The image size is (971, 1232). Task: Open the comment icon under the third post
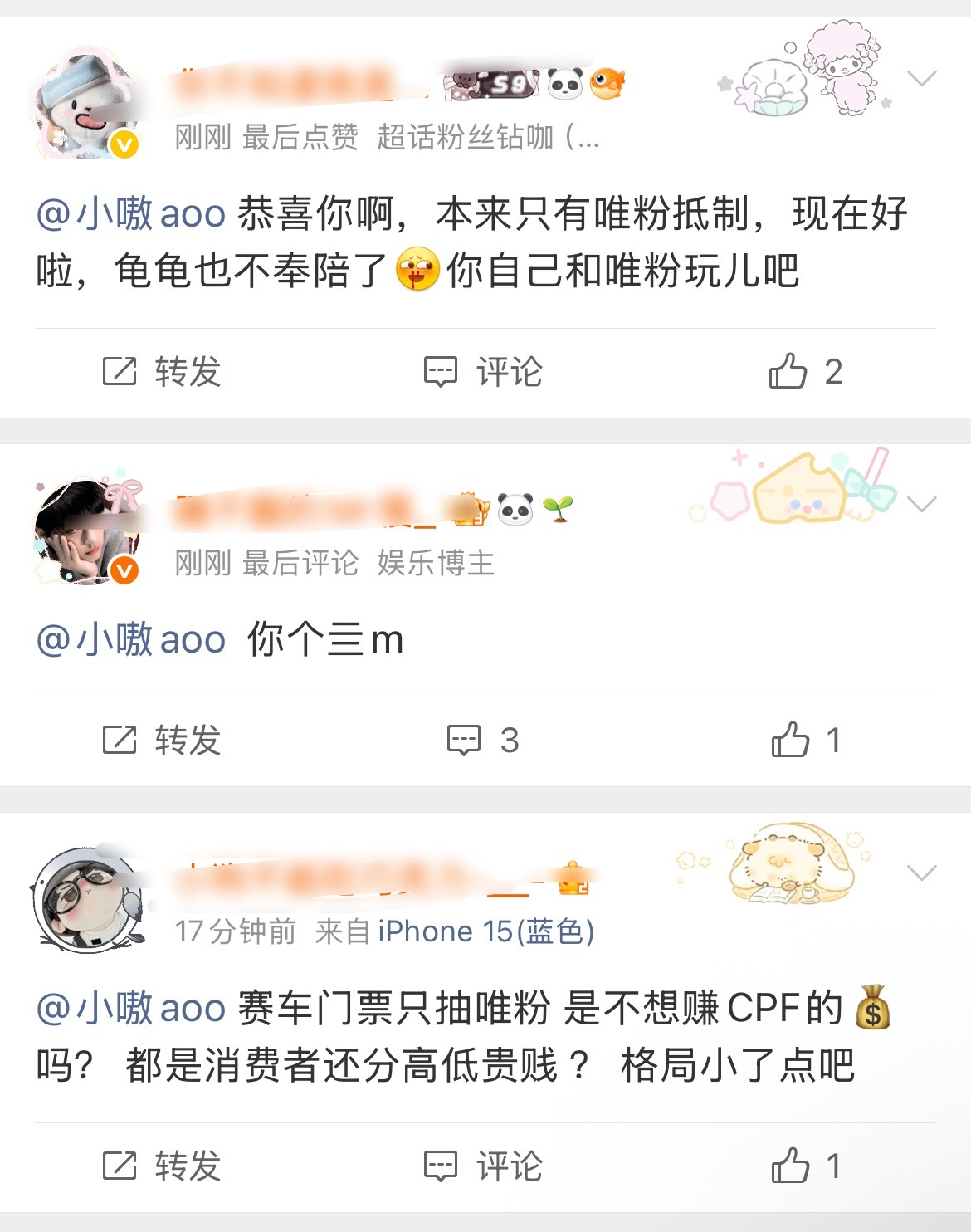(x=442, y=1166)
